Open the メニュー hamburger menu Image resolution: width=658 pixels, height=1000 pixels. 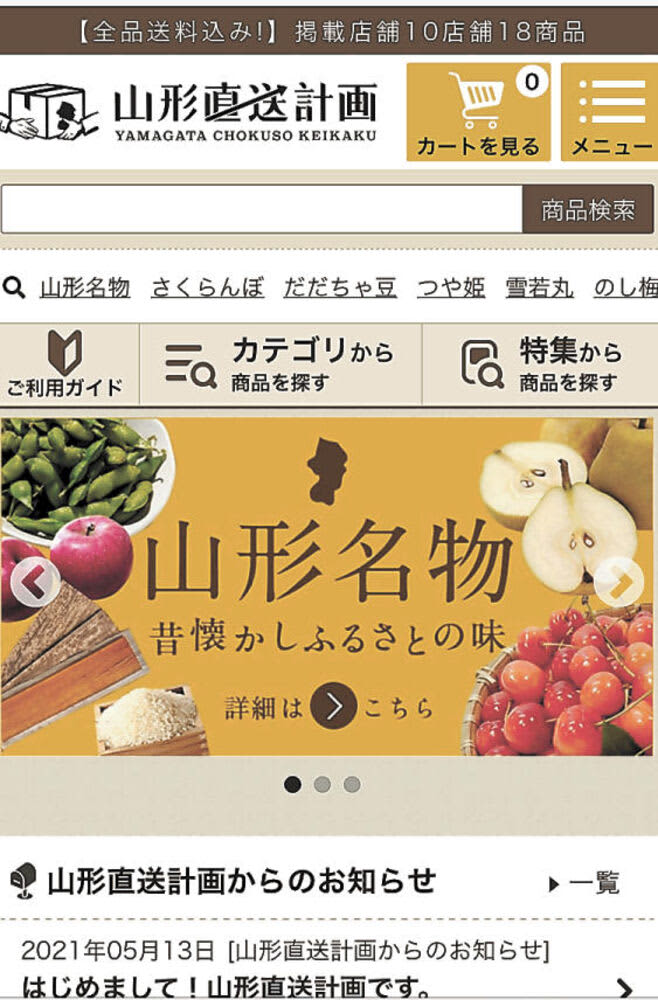610,112
